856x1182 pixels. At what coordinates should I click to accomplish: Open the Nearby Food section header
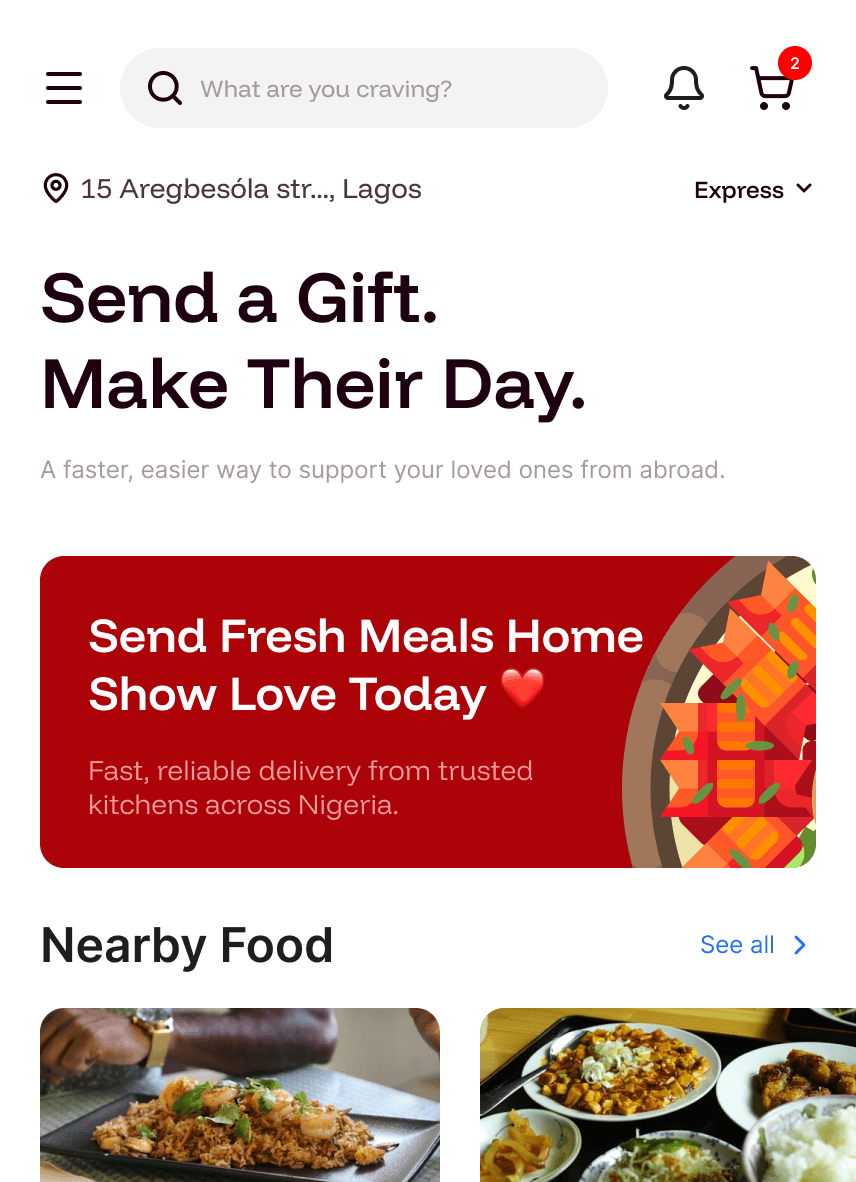pyautogui.click(x=187, y=944)
